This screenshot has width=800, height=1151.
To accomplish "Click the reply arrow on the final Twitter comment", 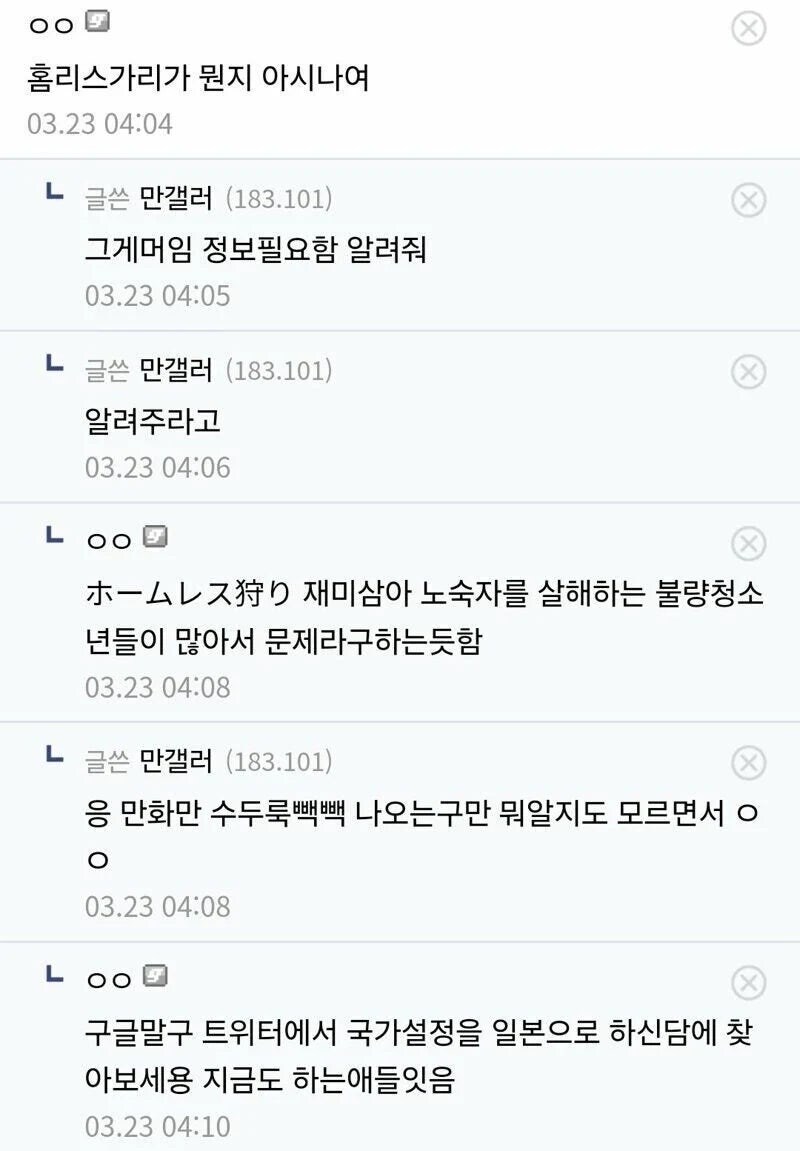I will pos(55,975).
